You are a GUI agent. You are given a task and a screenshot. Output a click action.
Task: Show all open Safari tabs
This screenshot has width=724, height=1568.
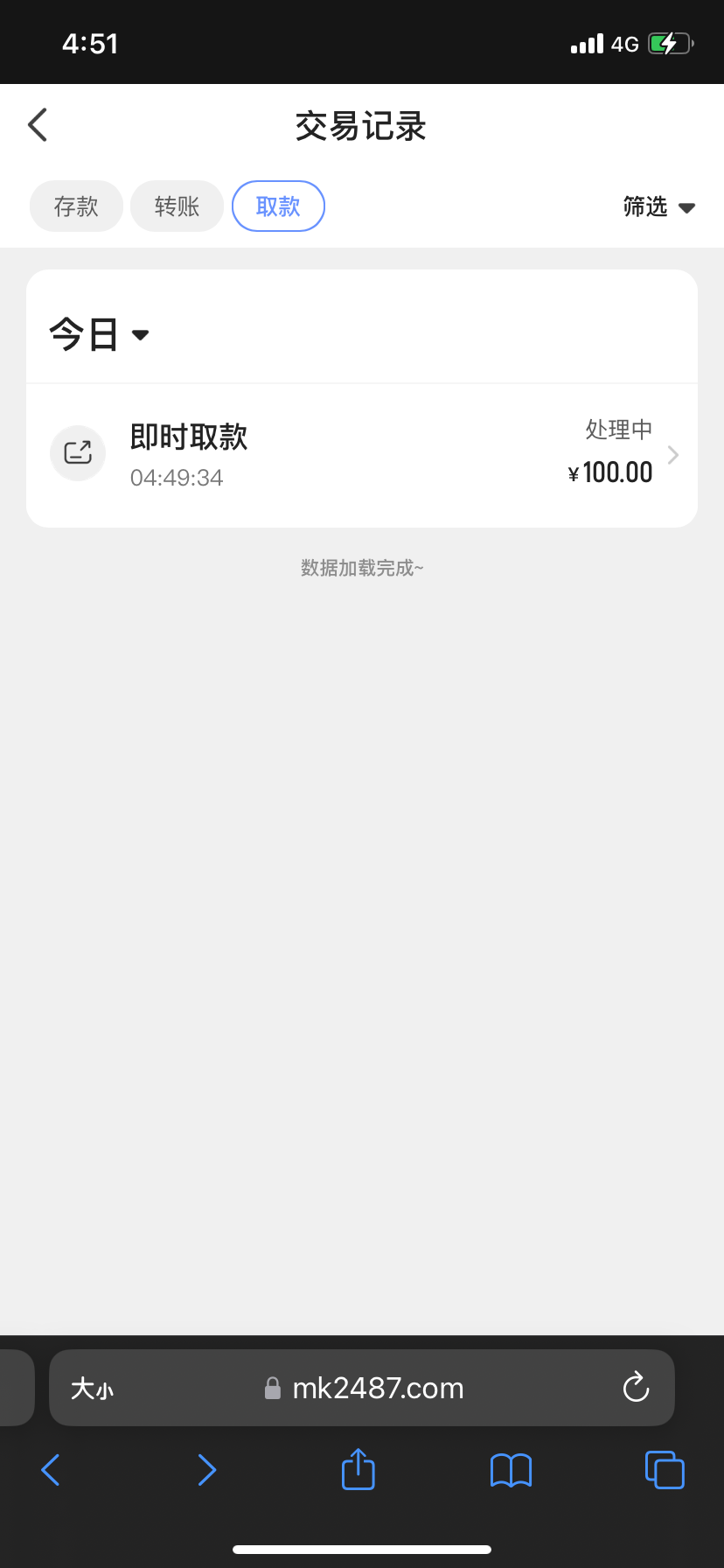click(665, 1470)
